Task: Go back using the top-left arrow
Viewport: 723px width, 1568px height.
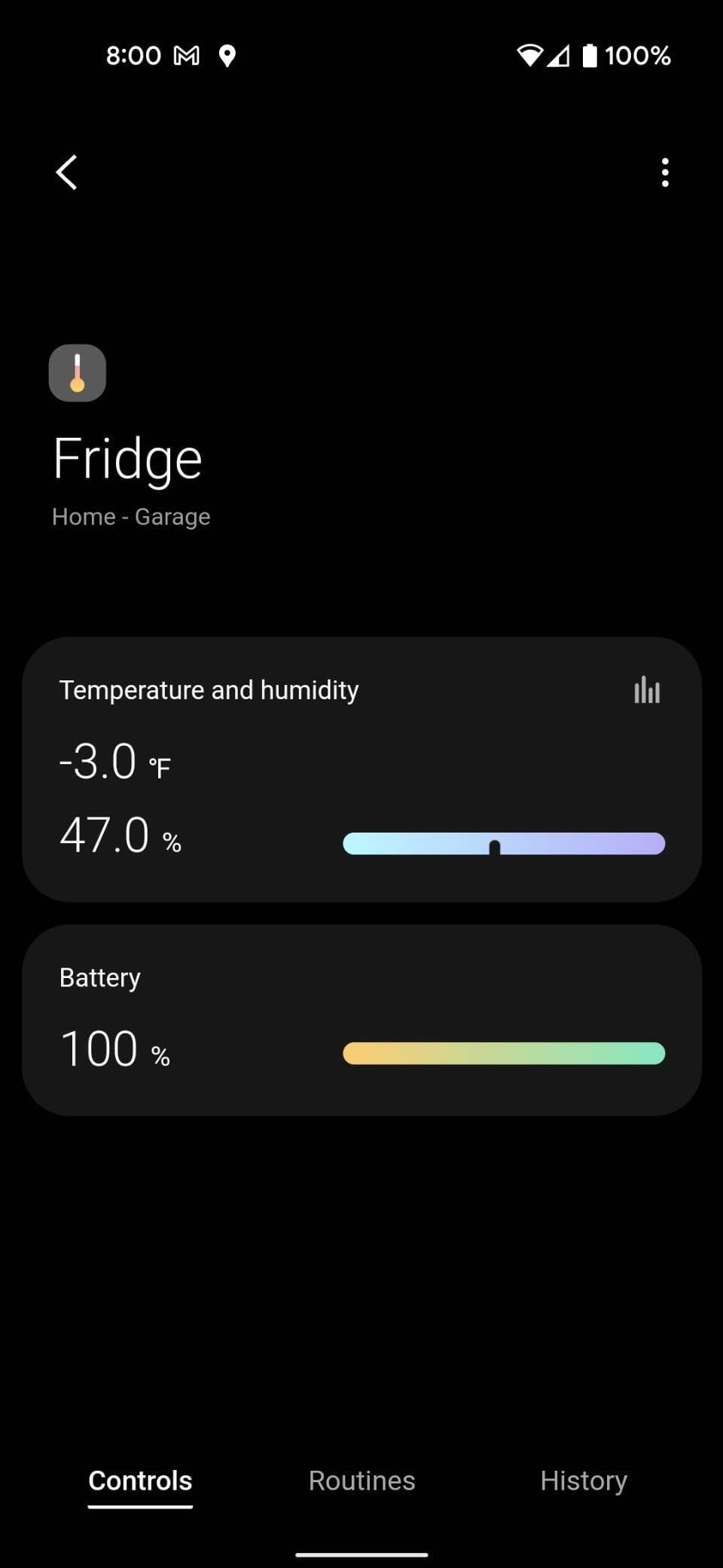Action: (x=66, y=173)
